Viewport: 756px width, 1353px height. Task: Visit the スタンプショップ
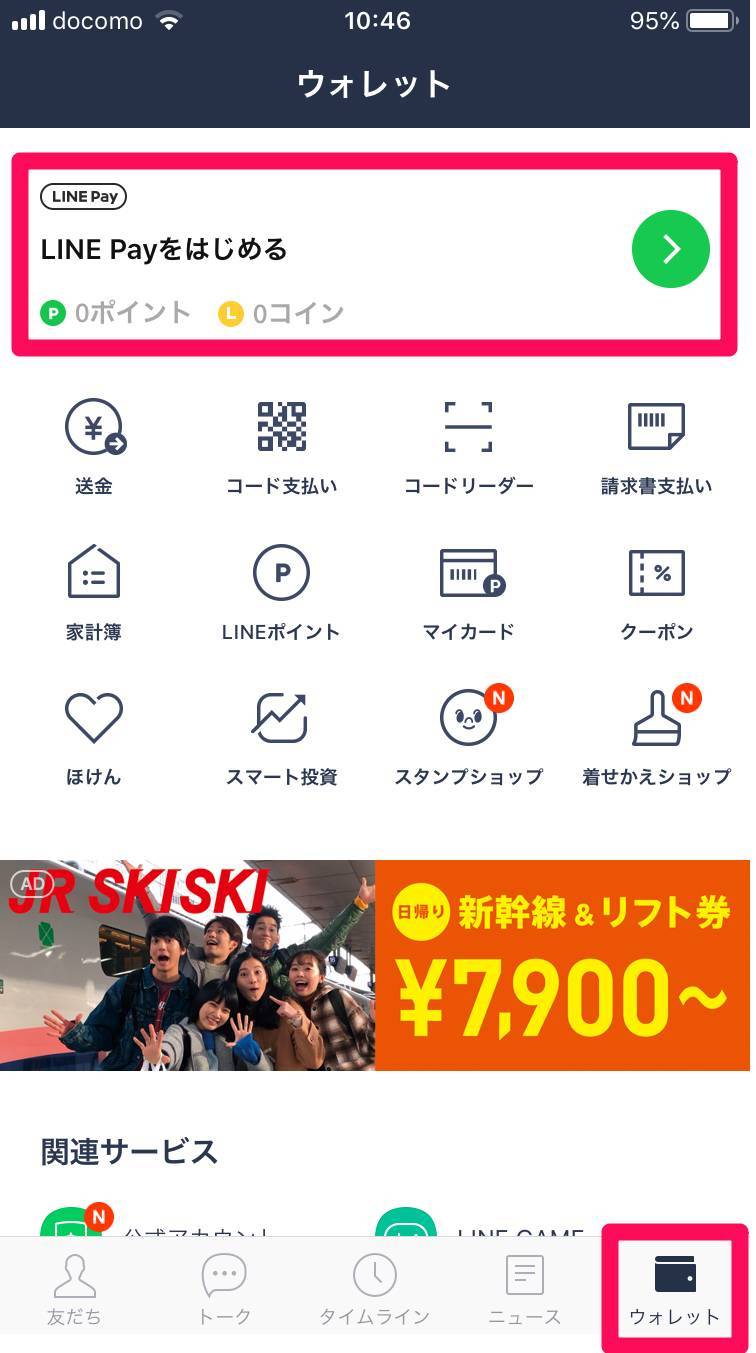pyautogui.click(x=468, y=736)
